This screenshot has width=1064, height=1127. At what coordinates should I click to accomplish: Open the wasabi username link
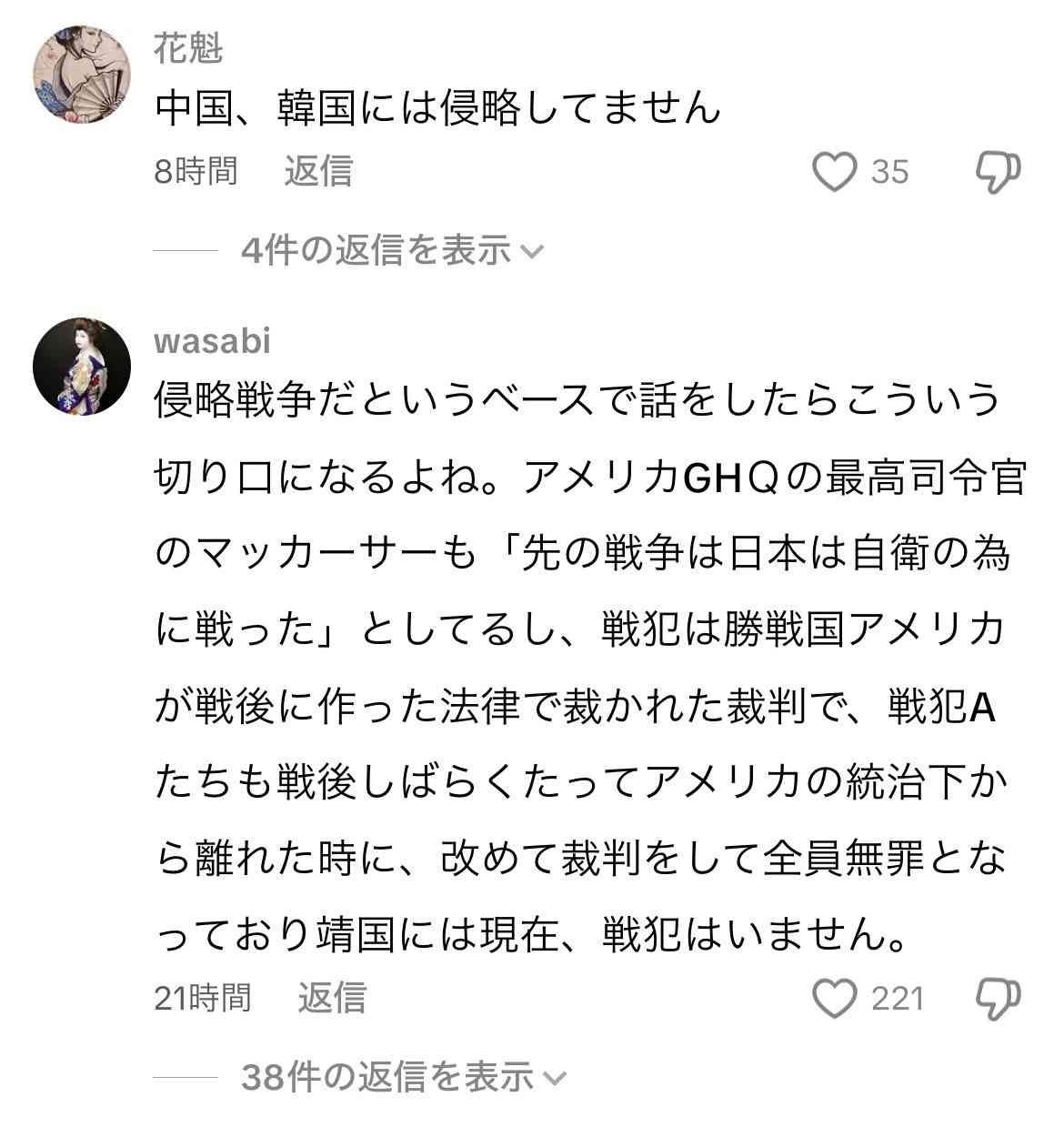(212, 341)
